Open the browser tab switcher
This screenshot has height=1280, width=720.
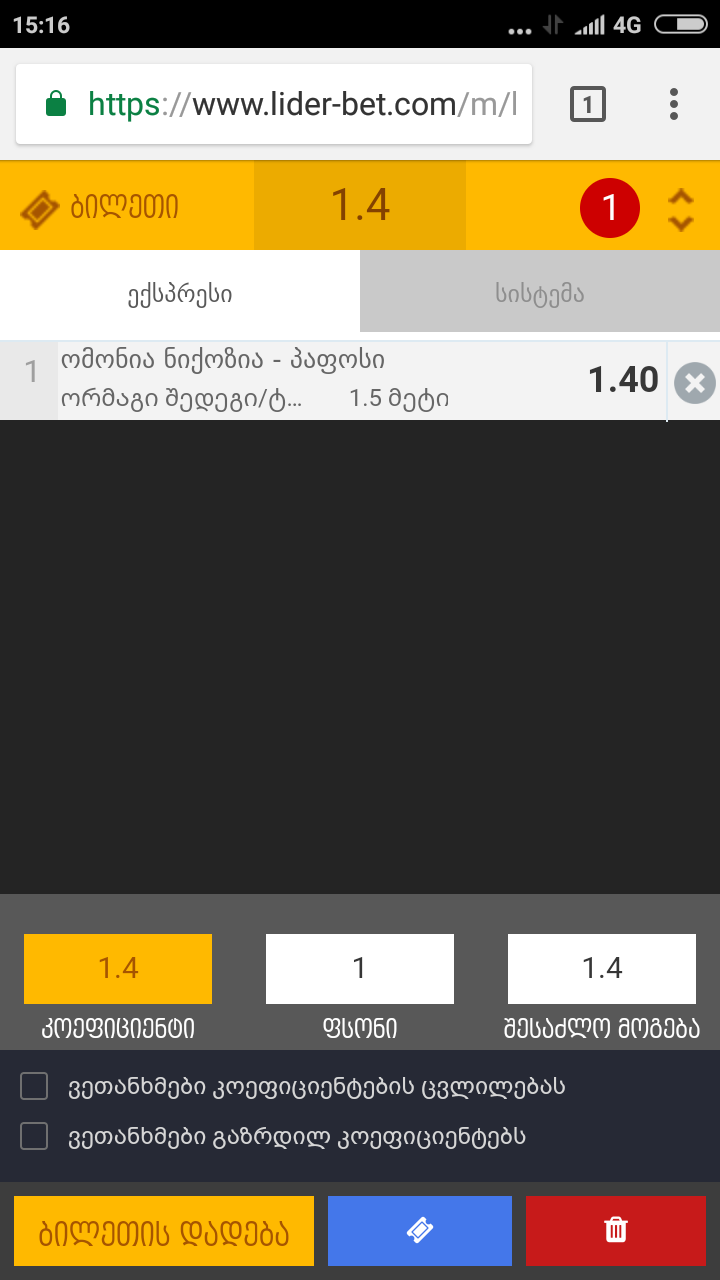(x=588, y=104)
